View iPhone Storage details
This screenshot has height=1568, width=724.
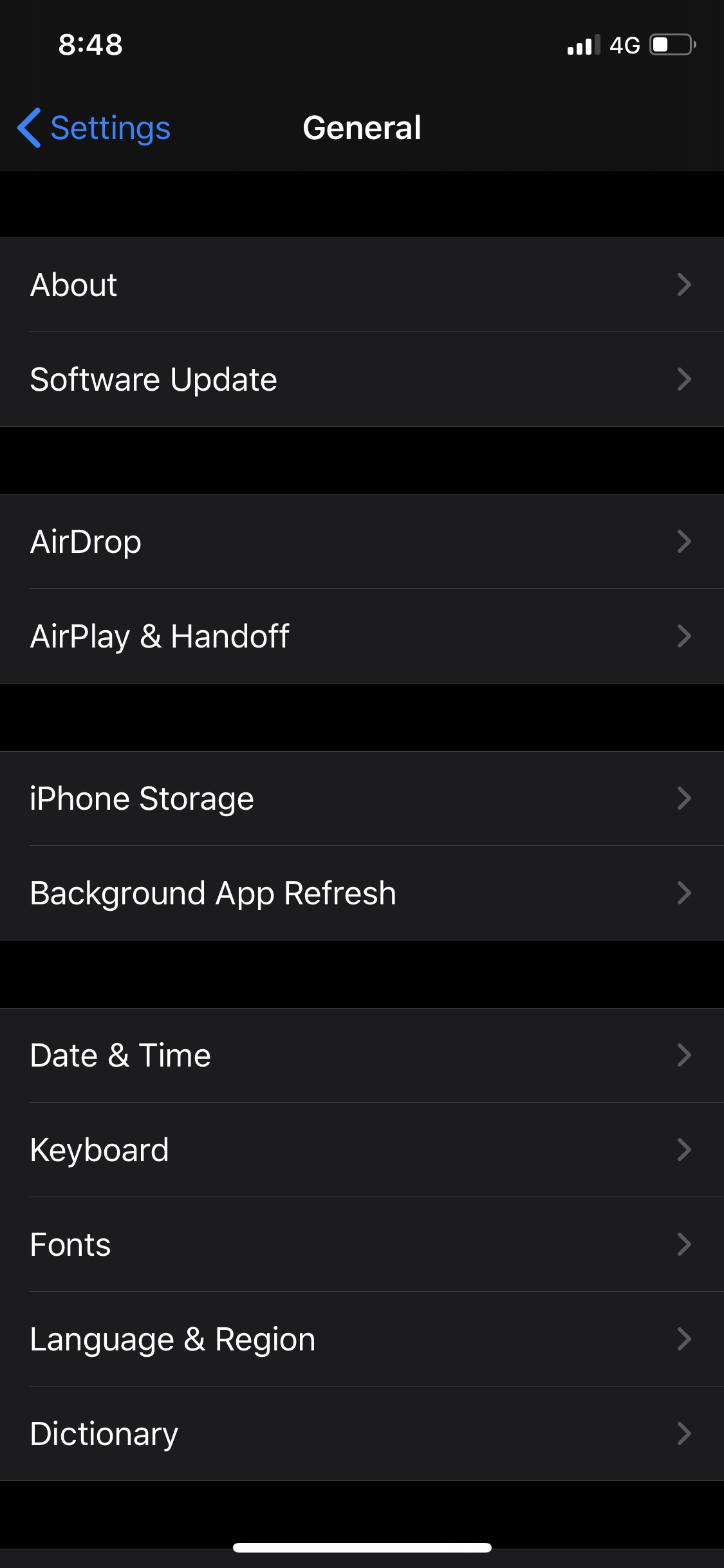point(362,799)
